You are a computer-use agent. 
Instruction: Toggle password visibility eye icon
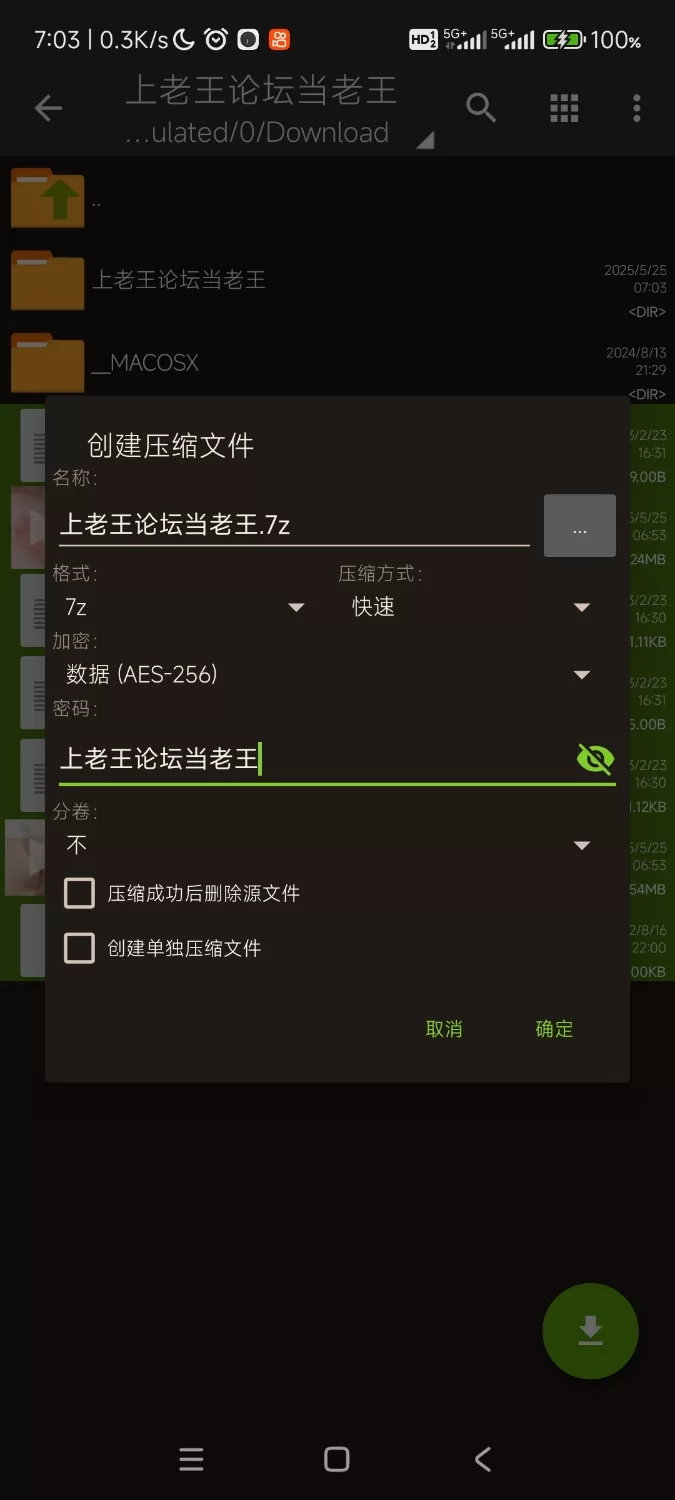click(x=595, y=759)
